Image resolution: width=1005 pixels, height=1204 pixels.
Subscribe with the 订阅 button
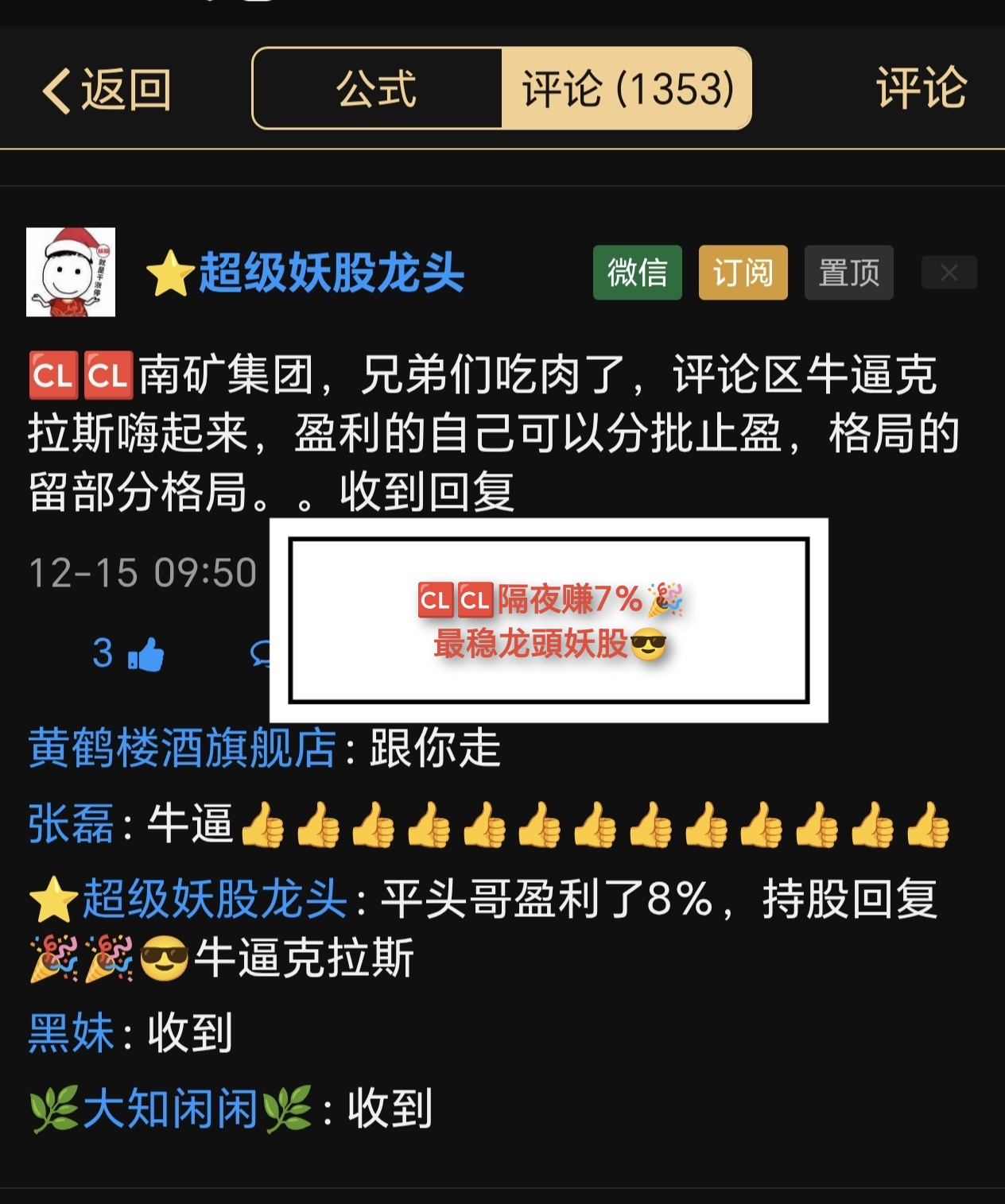coord(743,273)
